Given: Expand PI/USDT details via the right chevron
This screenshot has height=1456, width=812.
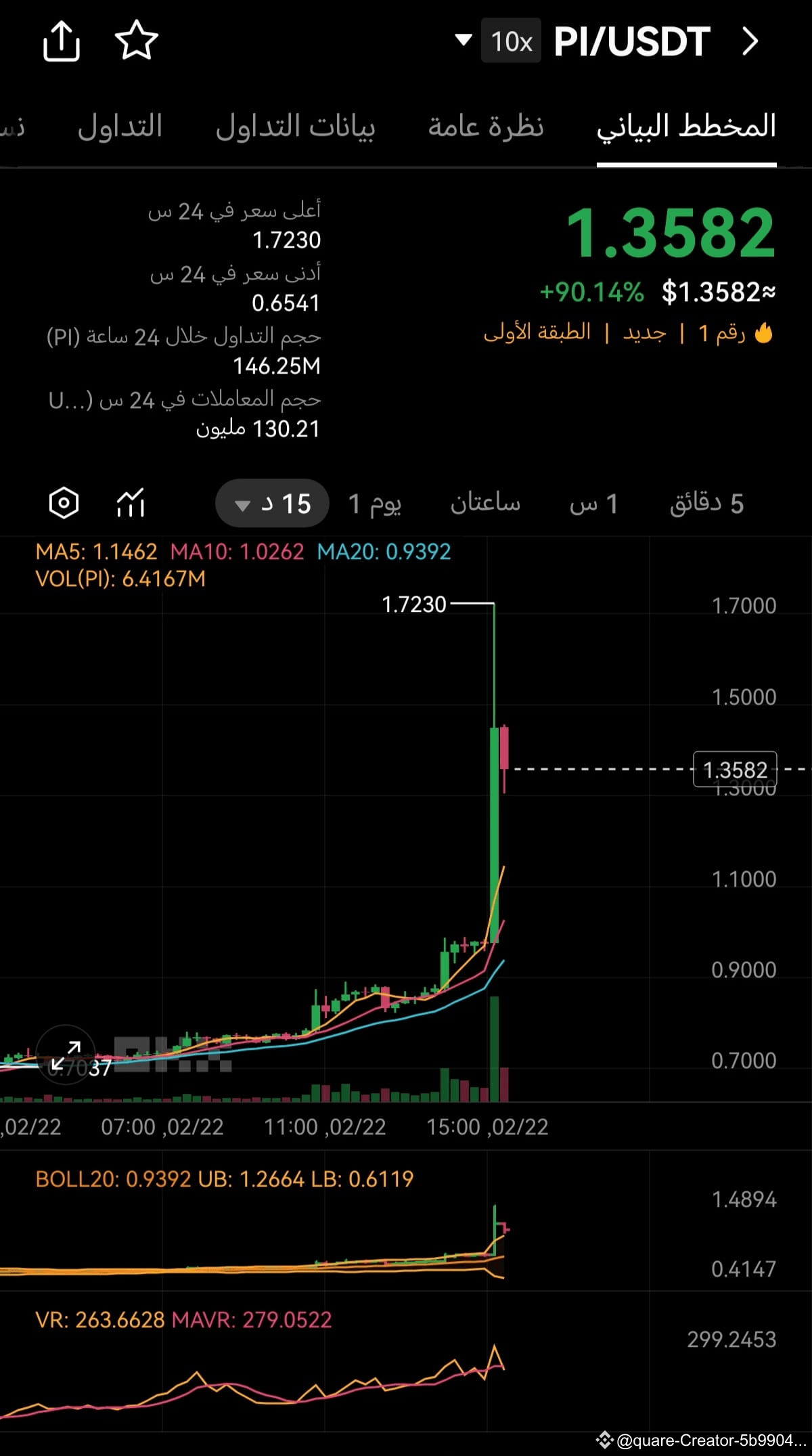Looking at the screenshot, I should point(751,42).
